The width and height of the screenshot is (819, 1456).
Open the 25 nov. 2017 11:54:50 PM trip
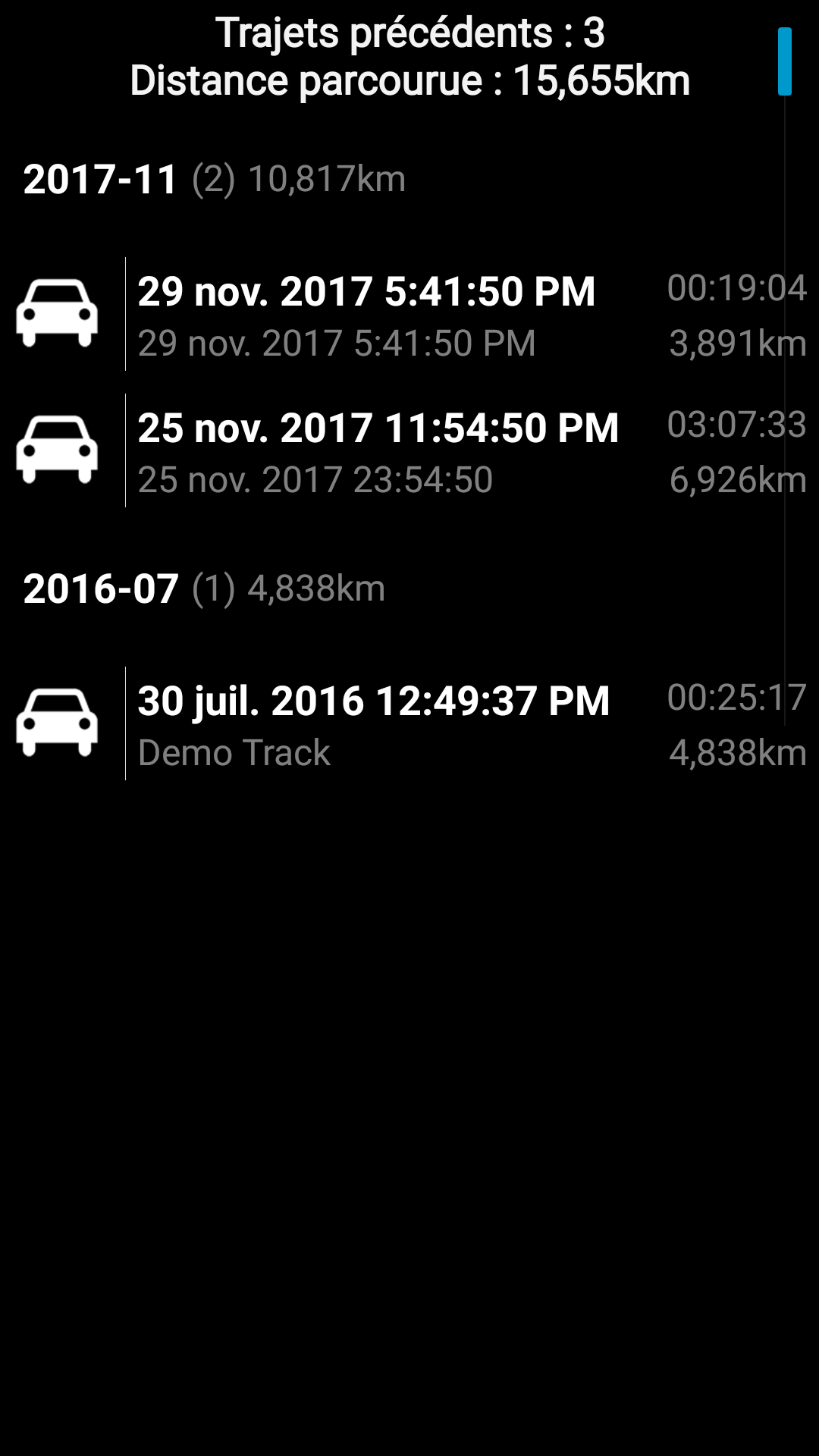click(409, 450)
